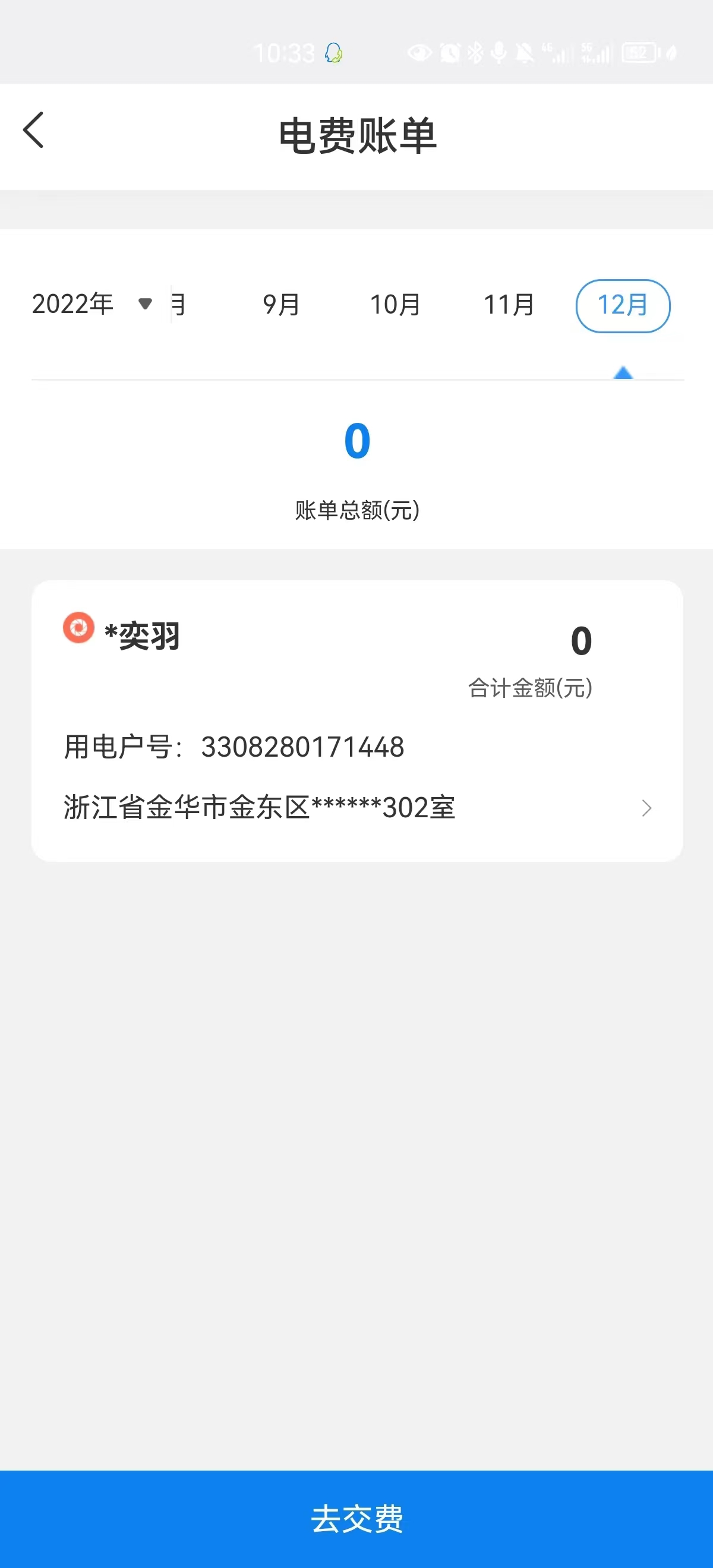713x1568 pixels.
Task: Open bill details for account 3308280171448
Action: [x=357, y=807]
